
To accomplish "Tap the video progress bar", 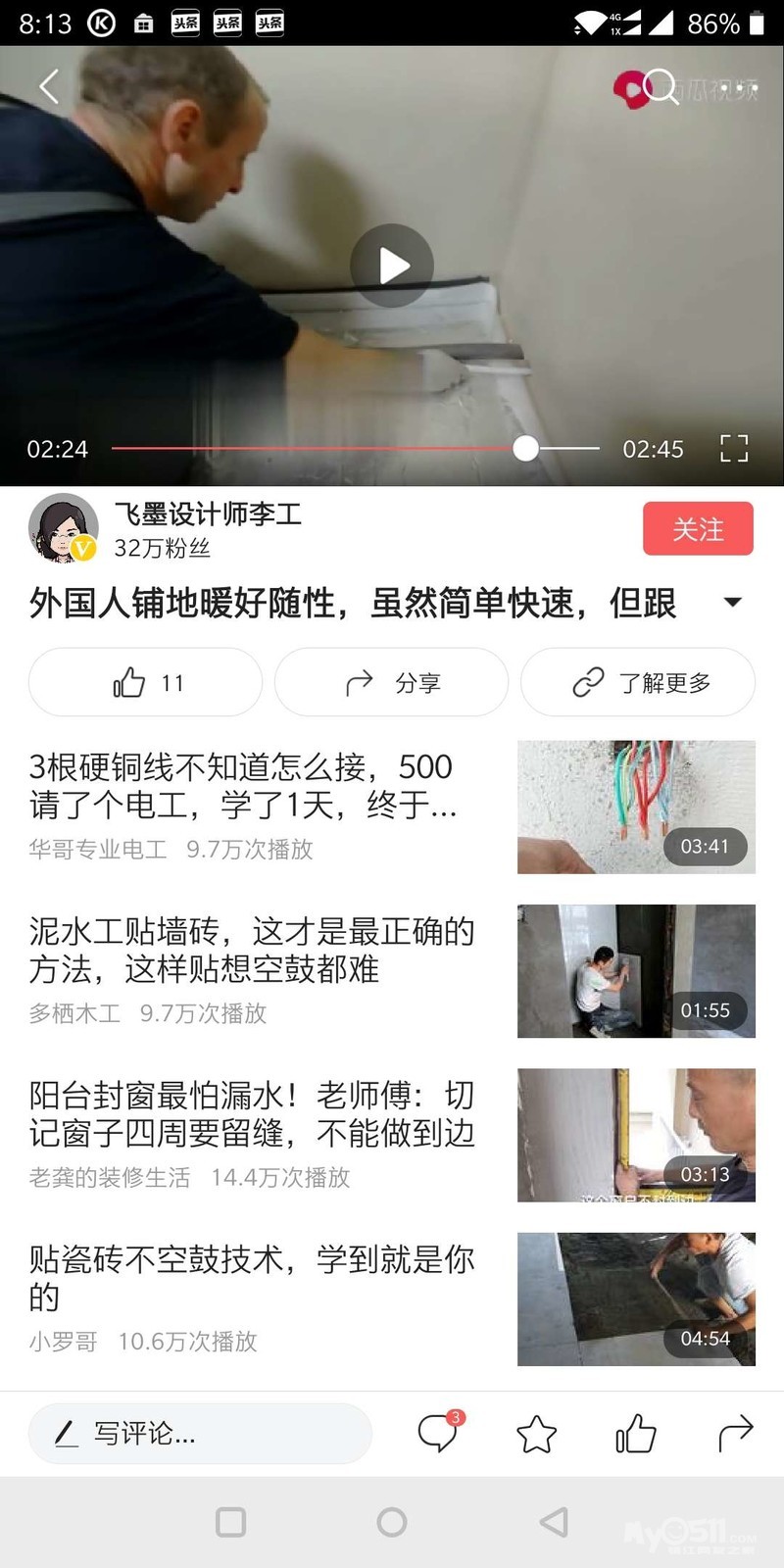I will (353, 449).
